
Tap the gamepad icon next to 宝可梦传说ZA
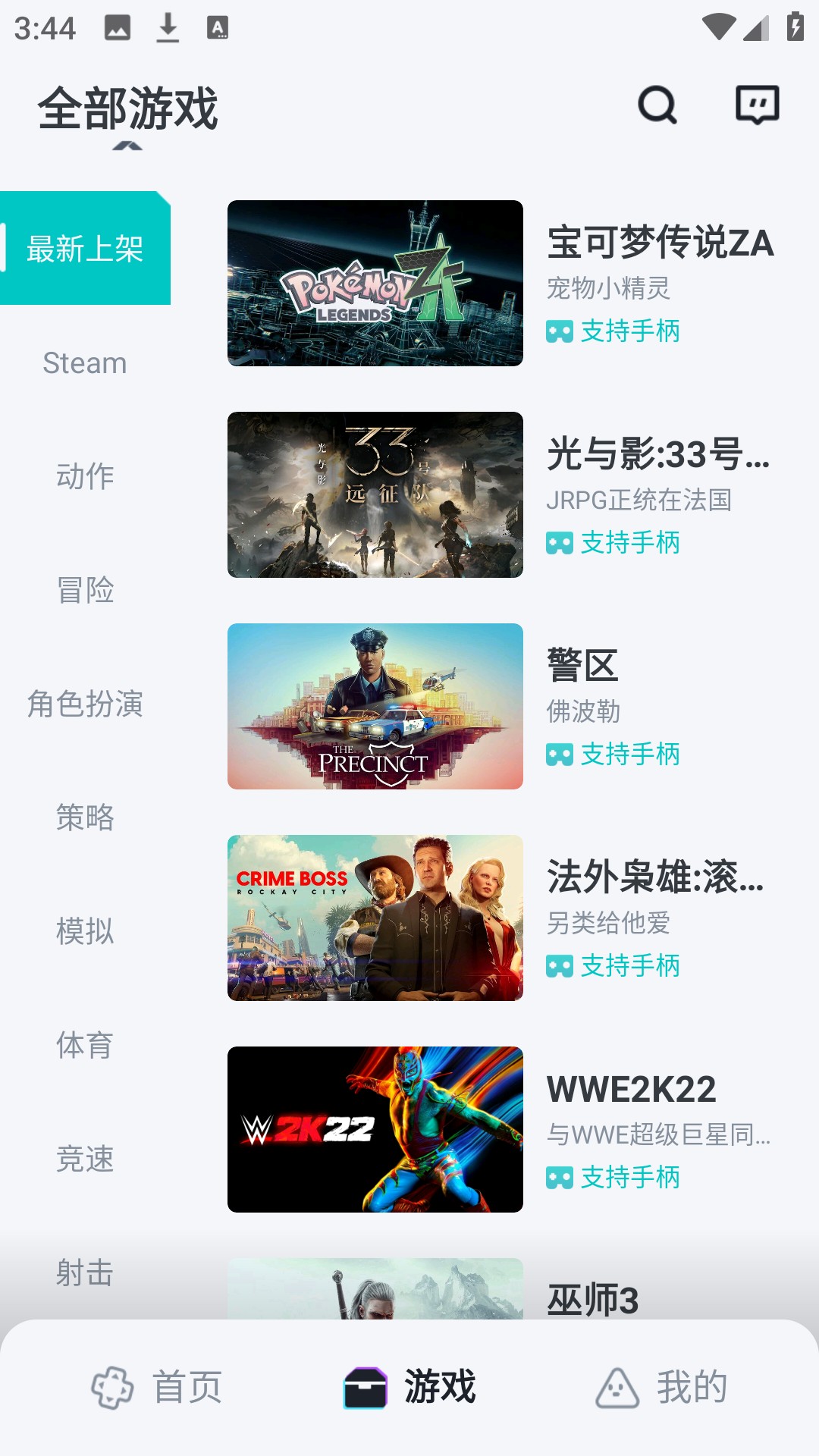[x=559, y=332]
